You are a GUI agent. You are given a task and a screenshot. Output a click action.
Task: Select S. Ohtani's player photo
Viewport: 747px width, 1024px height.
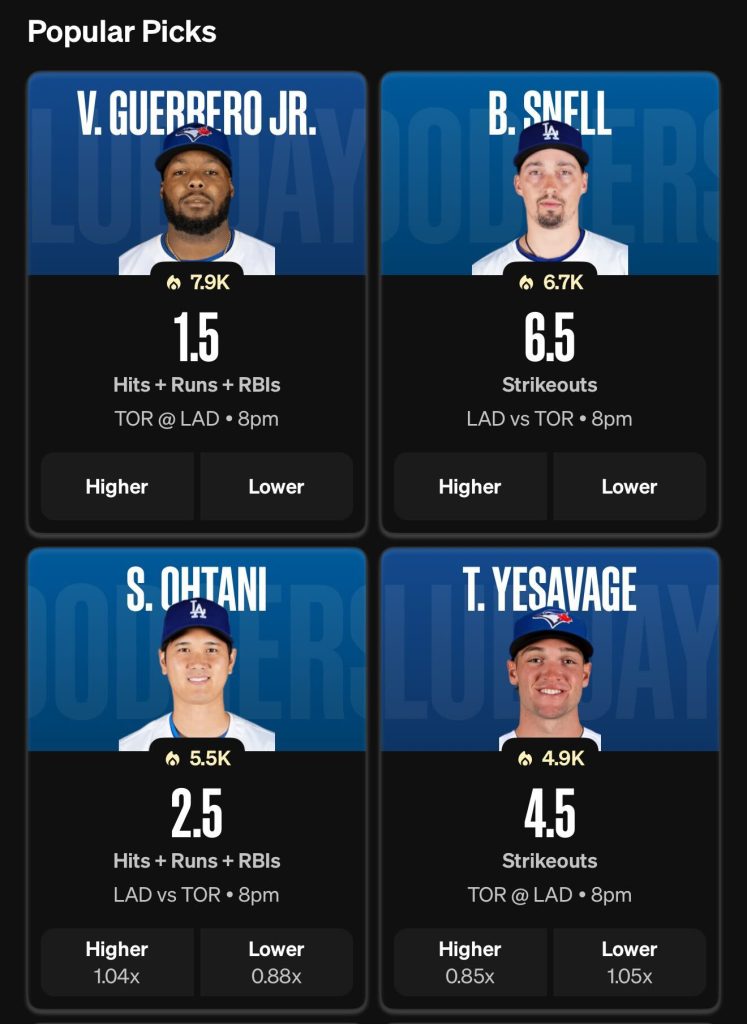click(x=195, y=670)
